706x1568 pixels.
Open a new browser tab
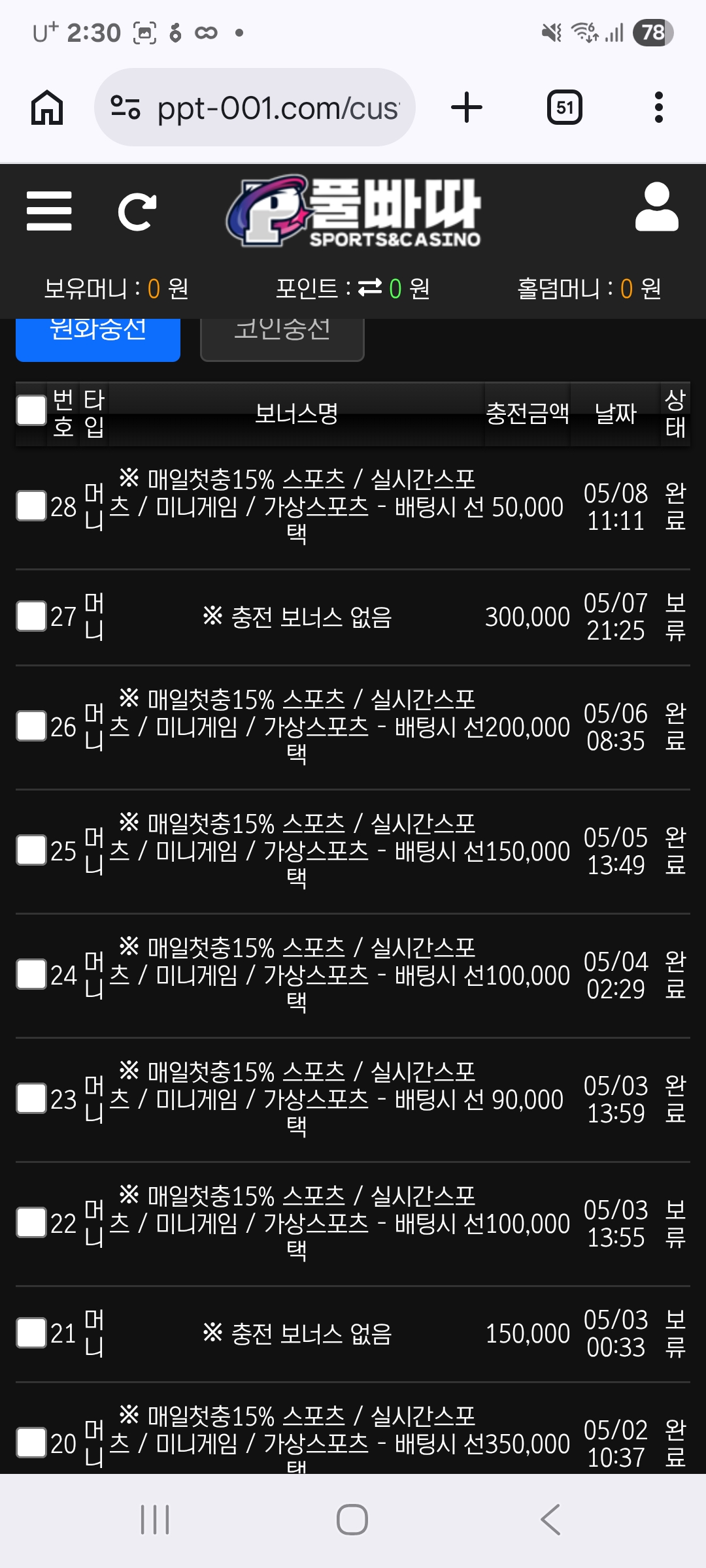(467, 108)
